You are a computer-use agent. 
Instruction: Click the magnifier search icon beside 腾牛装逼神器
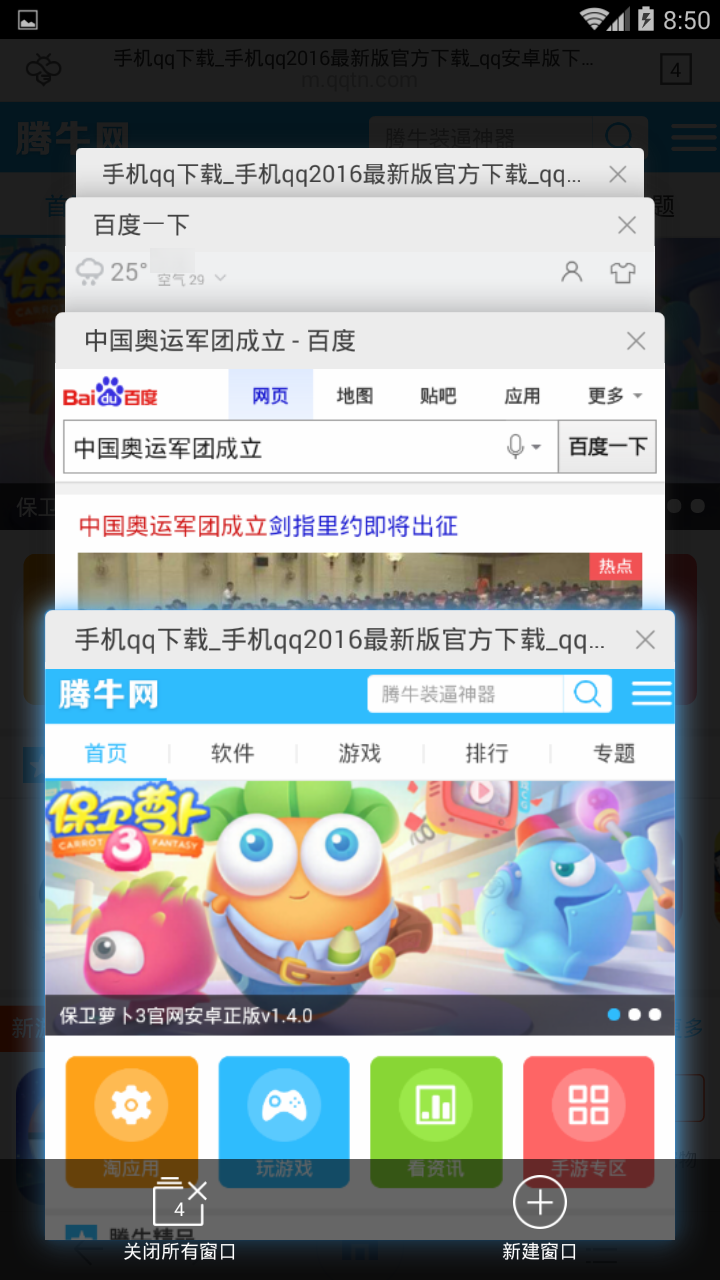coord(586,693)
